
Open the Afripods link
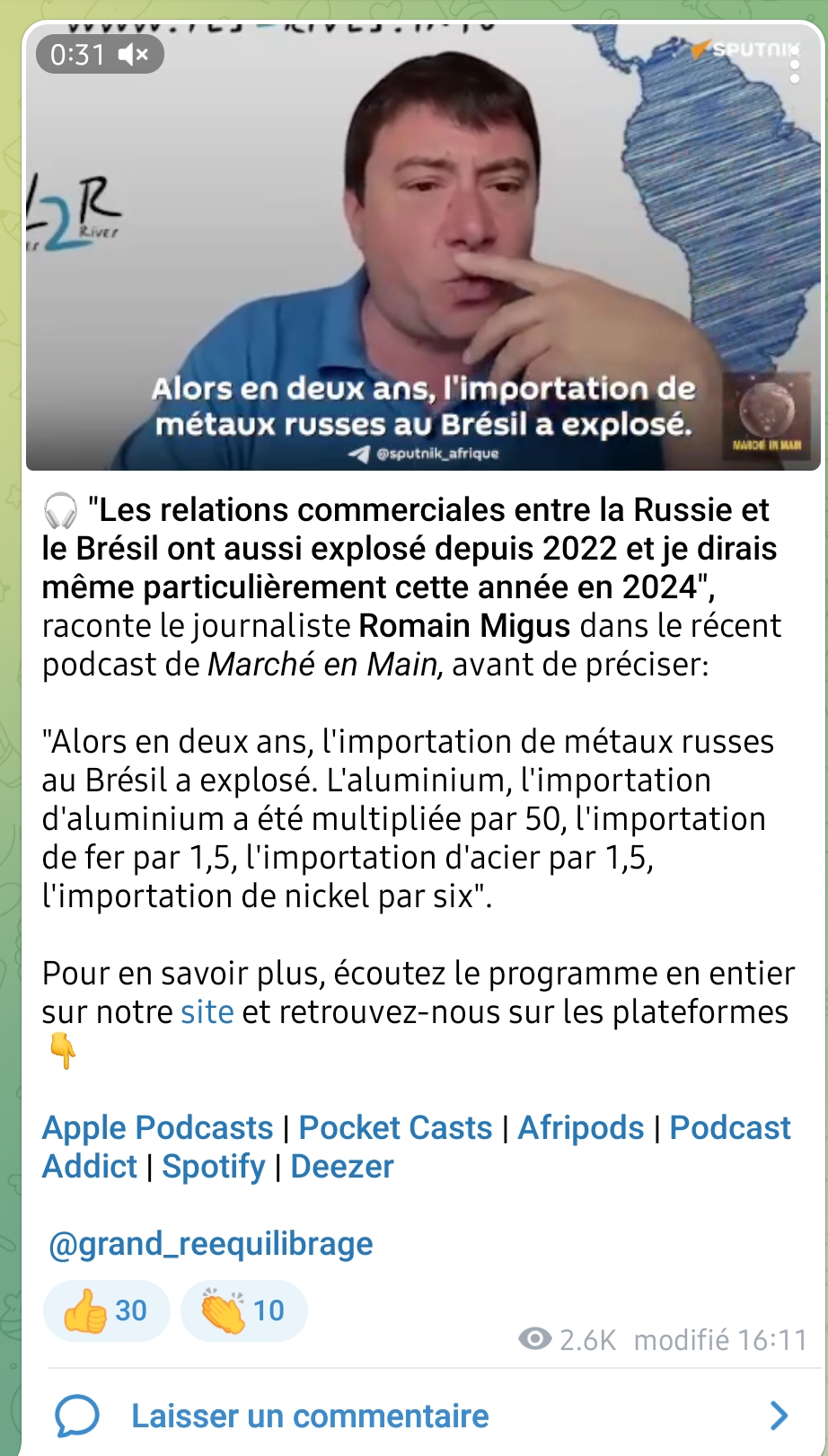581,1127
